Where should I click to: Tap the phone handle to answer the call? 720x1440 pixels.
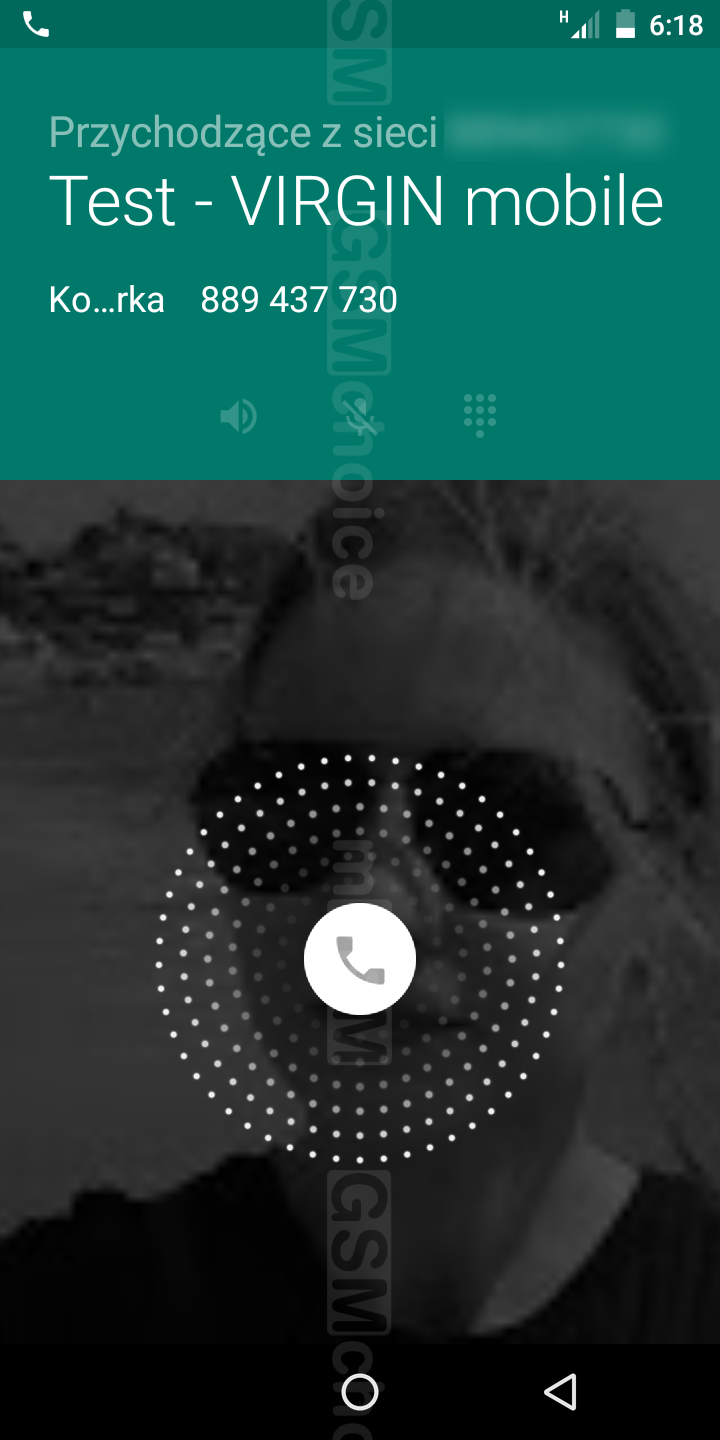click(360, 959)
